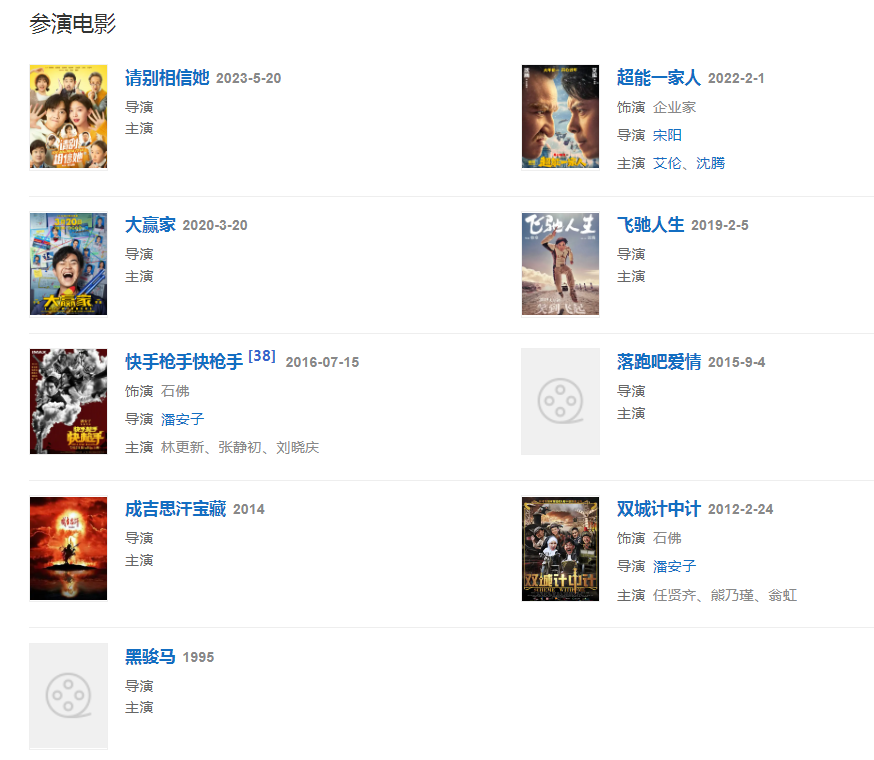Tap the 成吉思汗宝藏 poster thumbnail
Image resolution: width=874 pixels, height=760 pixels.
click(x=68, y=548)
